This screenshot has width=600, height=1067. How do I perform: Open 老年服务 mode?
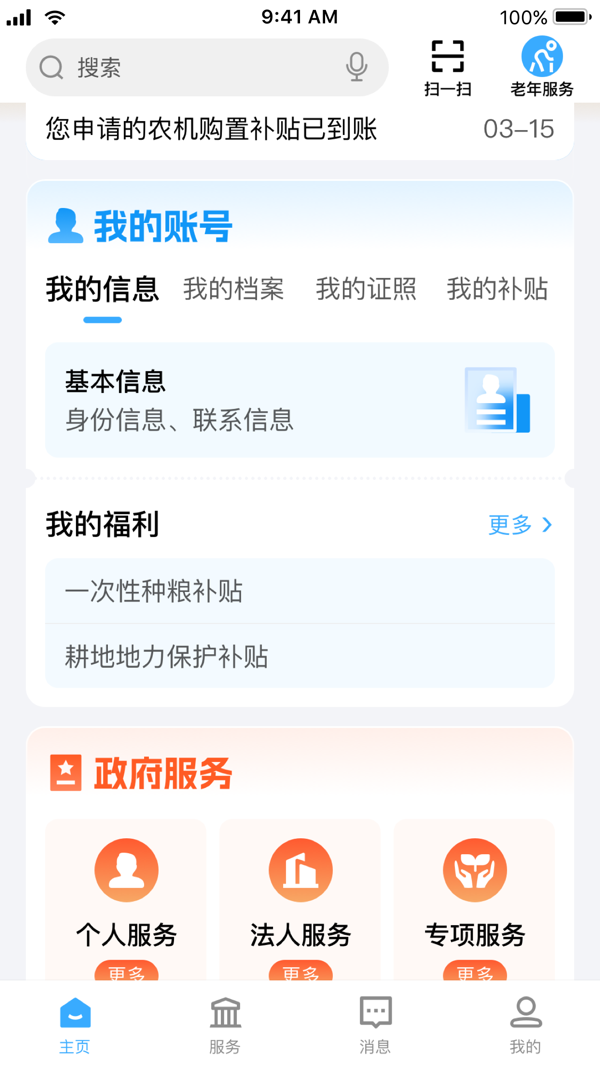542,67
